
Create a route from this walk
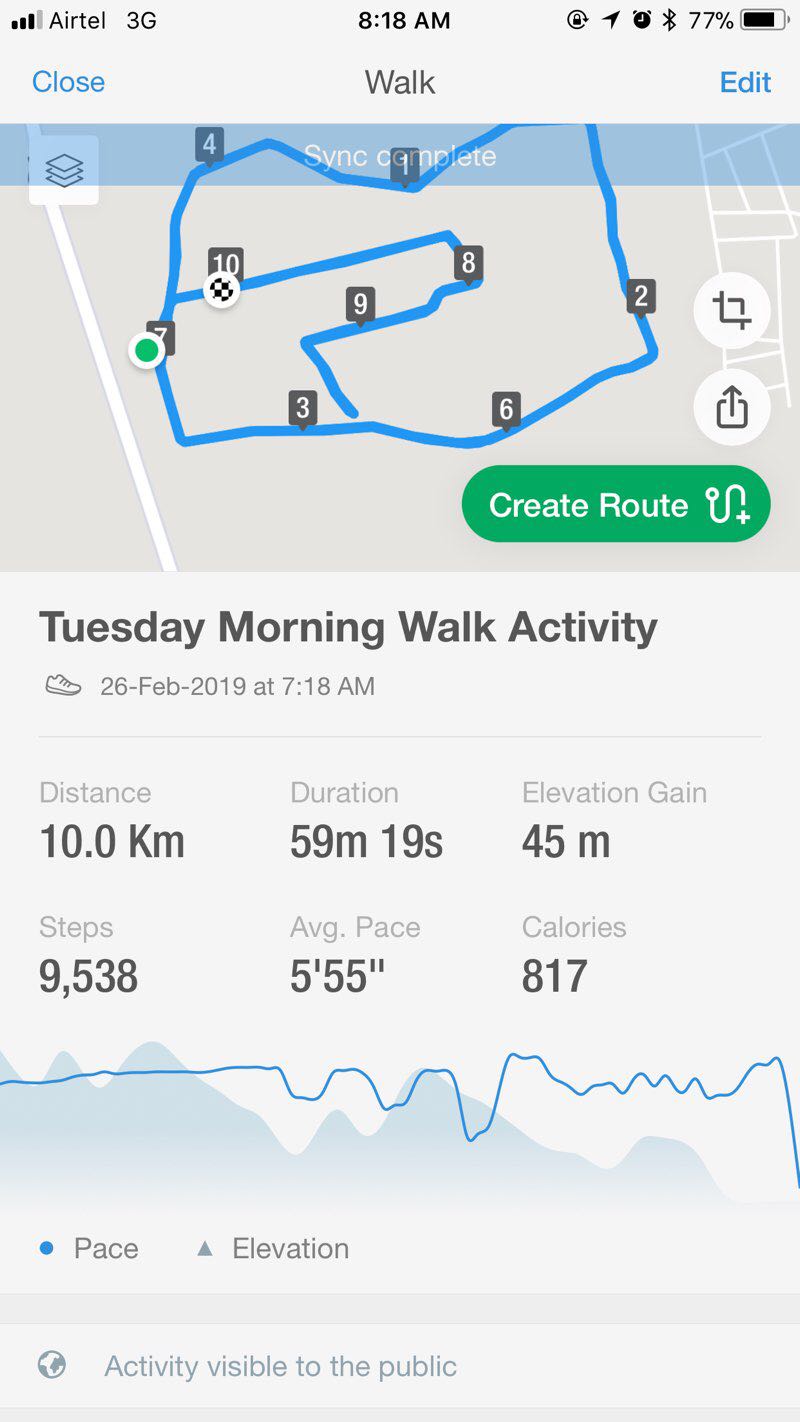click(x=616, y=504)
